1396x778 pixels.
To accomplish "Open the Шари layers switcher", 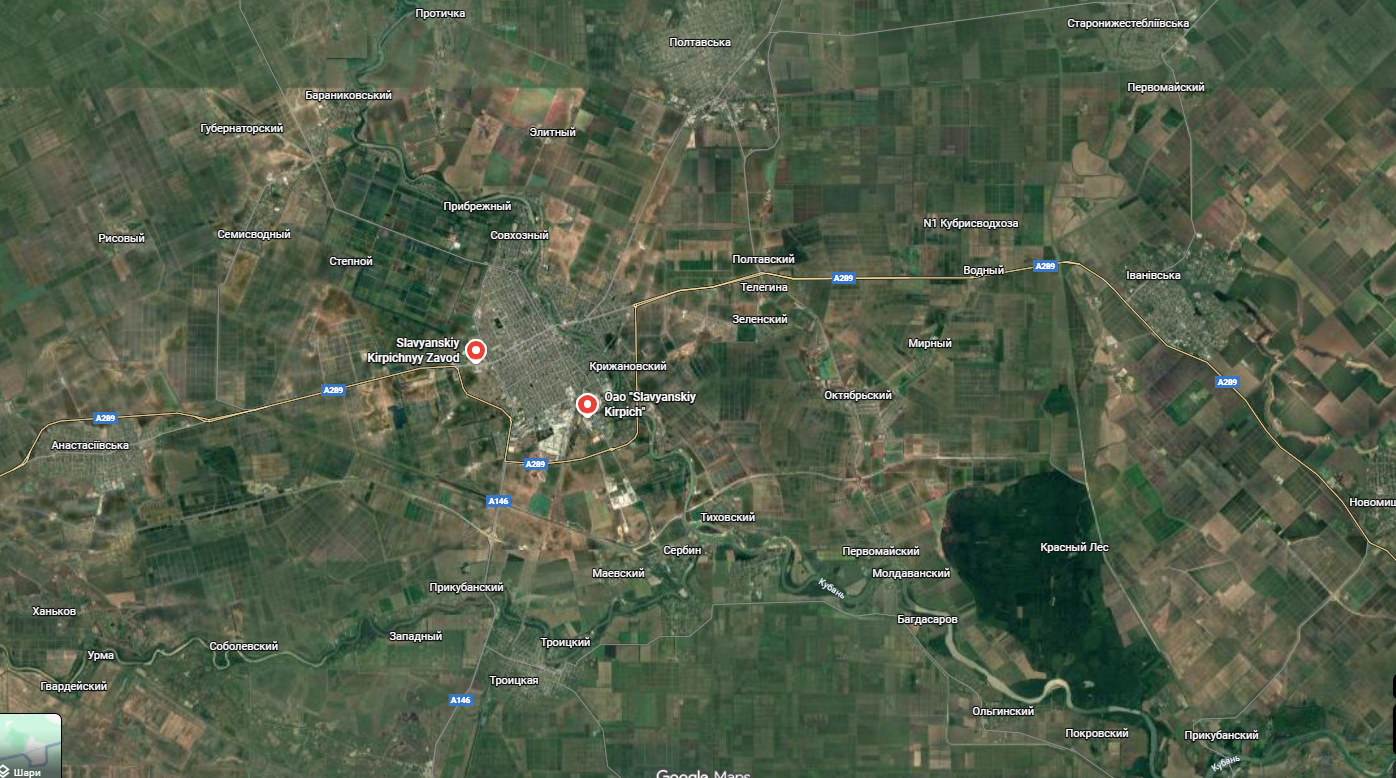I will tap(30, 744).
